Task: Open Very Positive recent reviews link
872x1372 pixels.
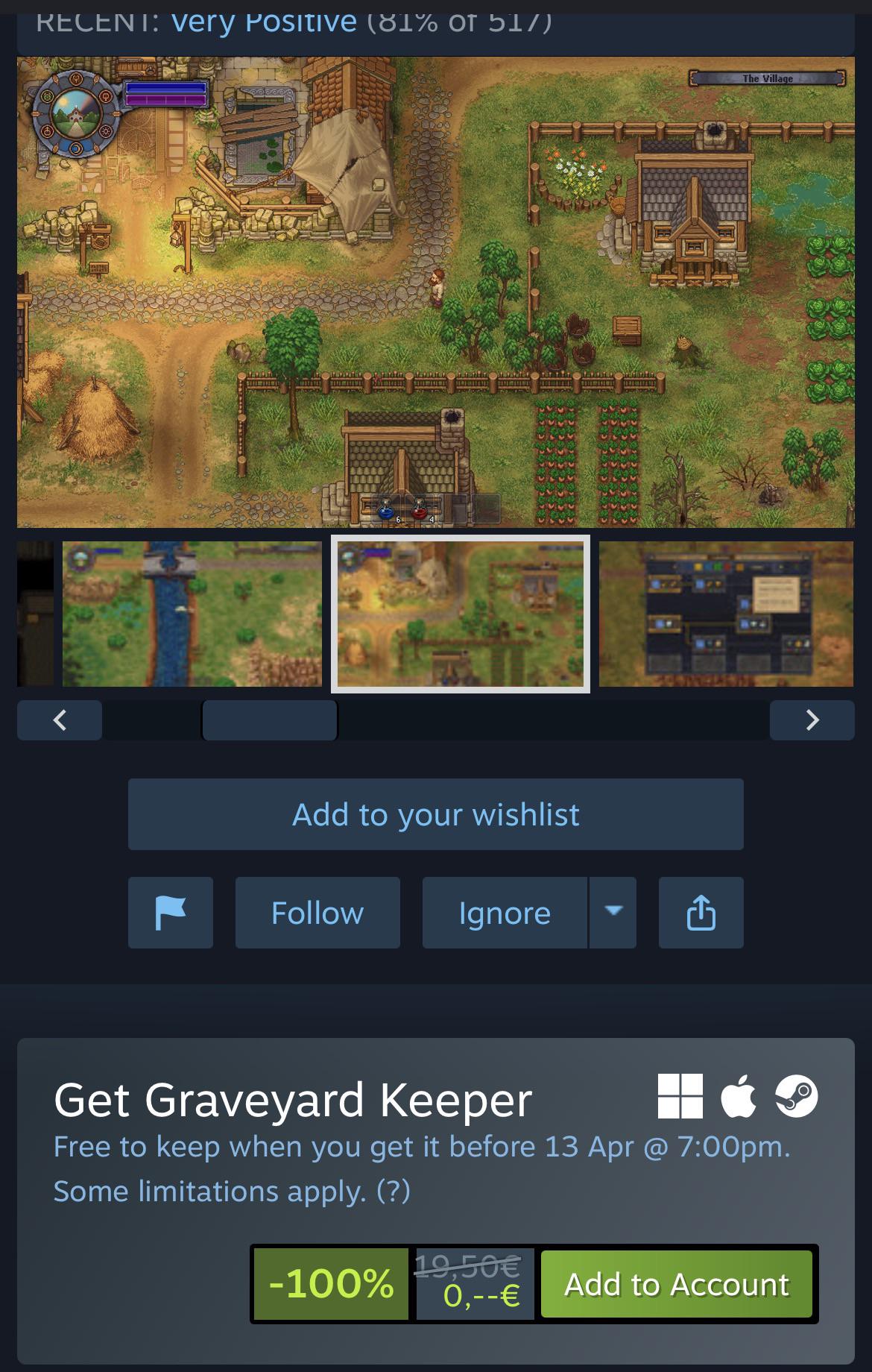Action: pyautogui.click(x=264, y=21)
